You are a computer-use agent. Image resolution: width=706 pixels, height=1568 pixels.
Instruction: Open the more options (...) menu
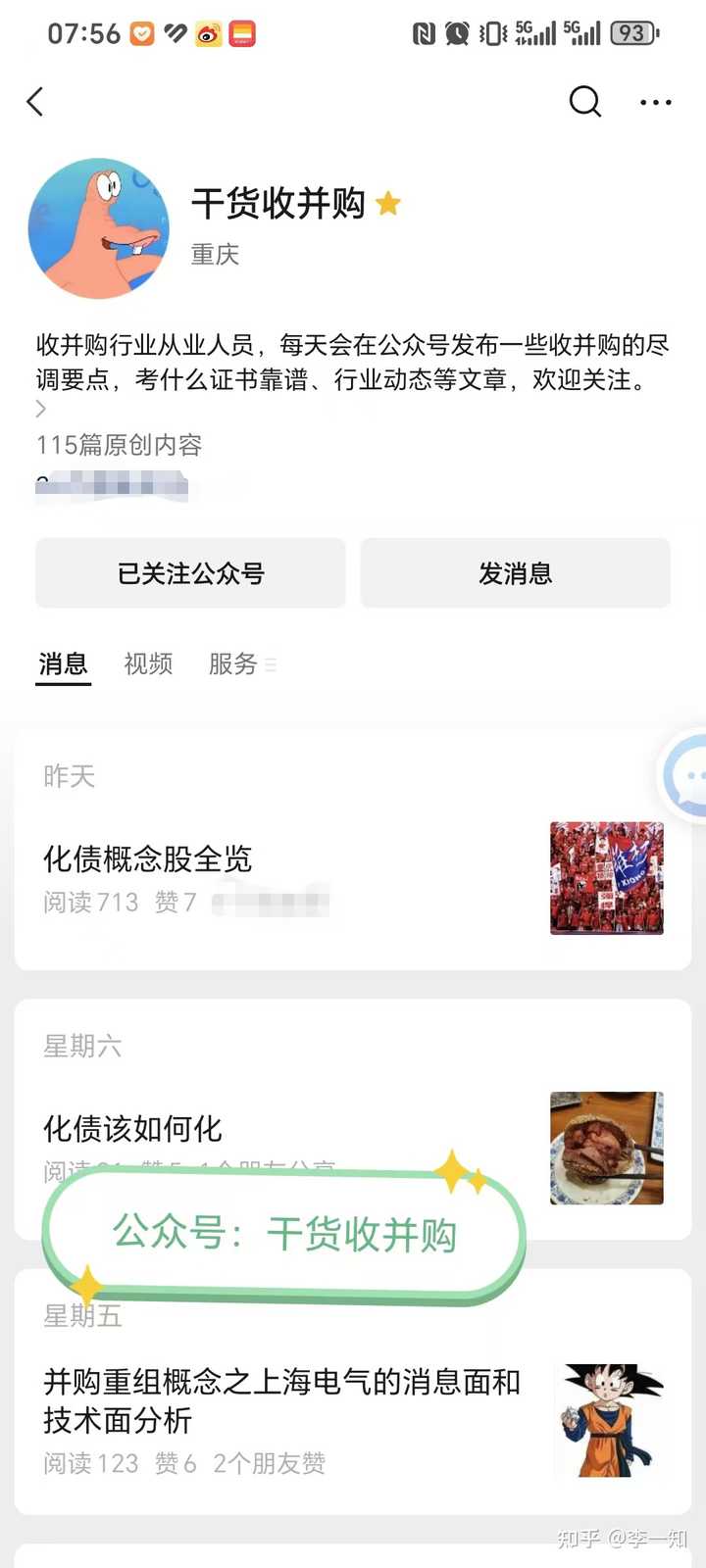pos(653,102)
